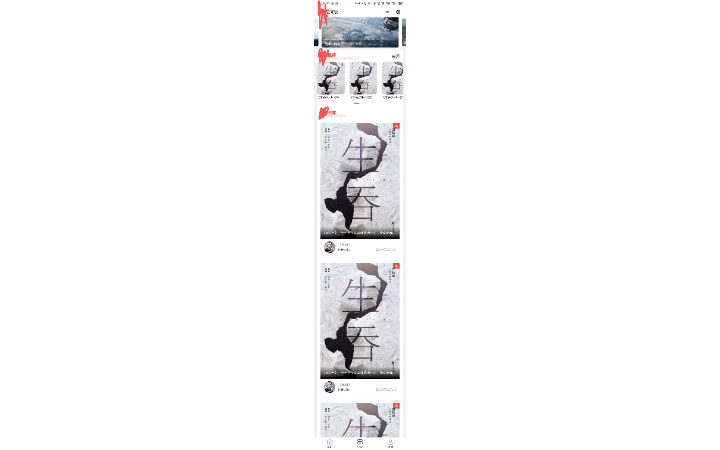Tap the 'more' link beside the horizontal poster row
Viewport: 720px width, 450px height.
pos(396,56)
